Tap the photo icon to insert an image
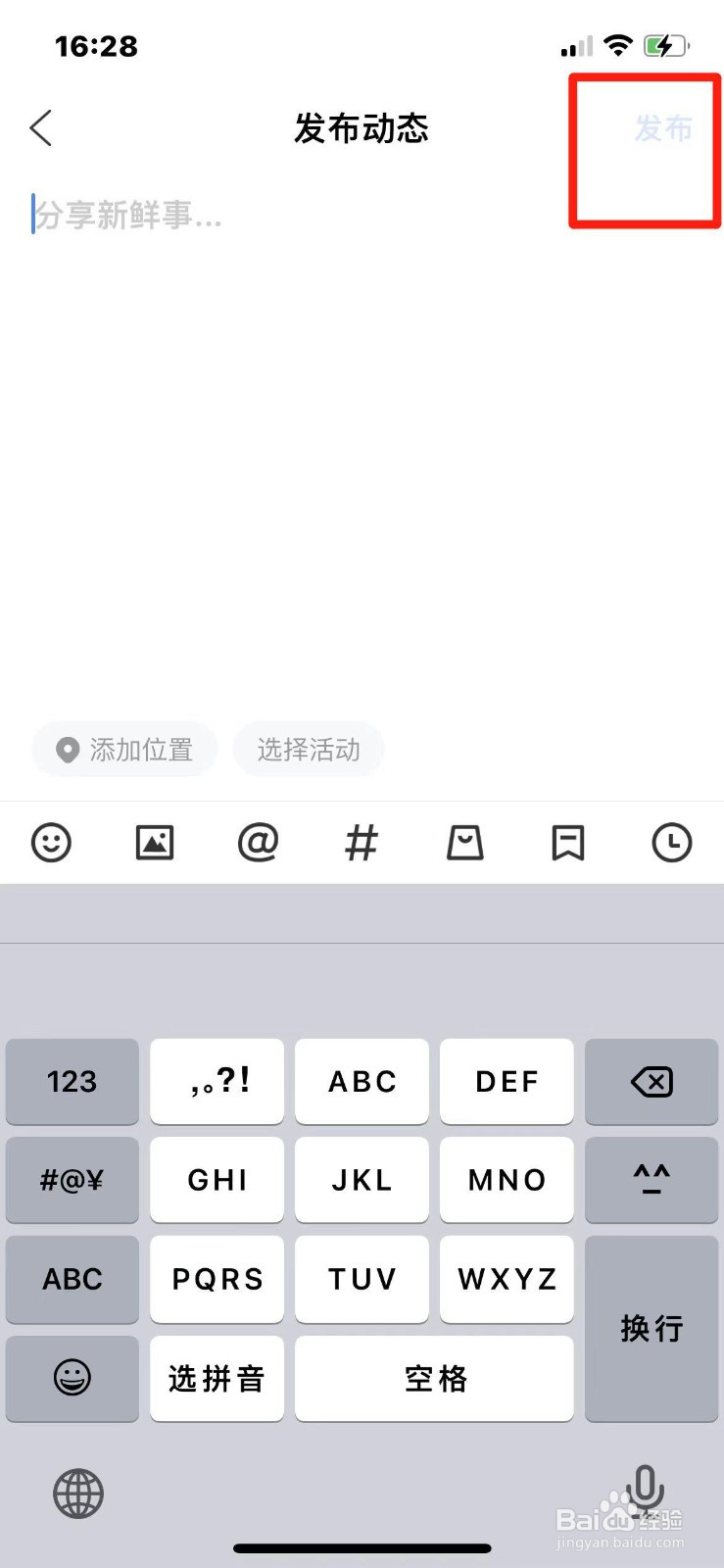Viewport: 724px width, 1568px height. coord(155,843)
